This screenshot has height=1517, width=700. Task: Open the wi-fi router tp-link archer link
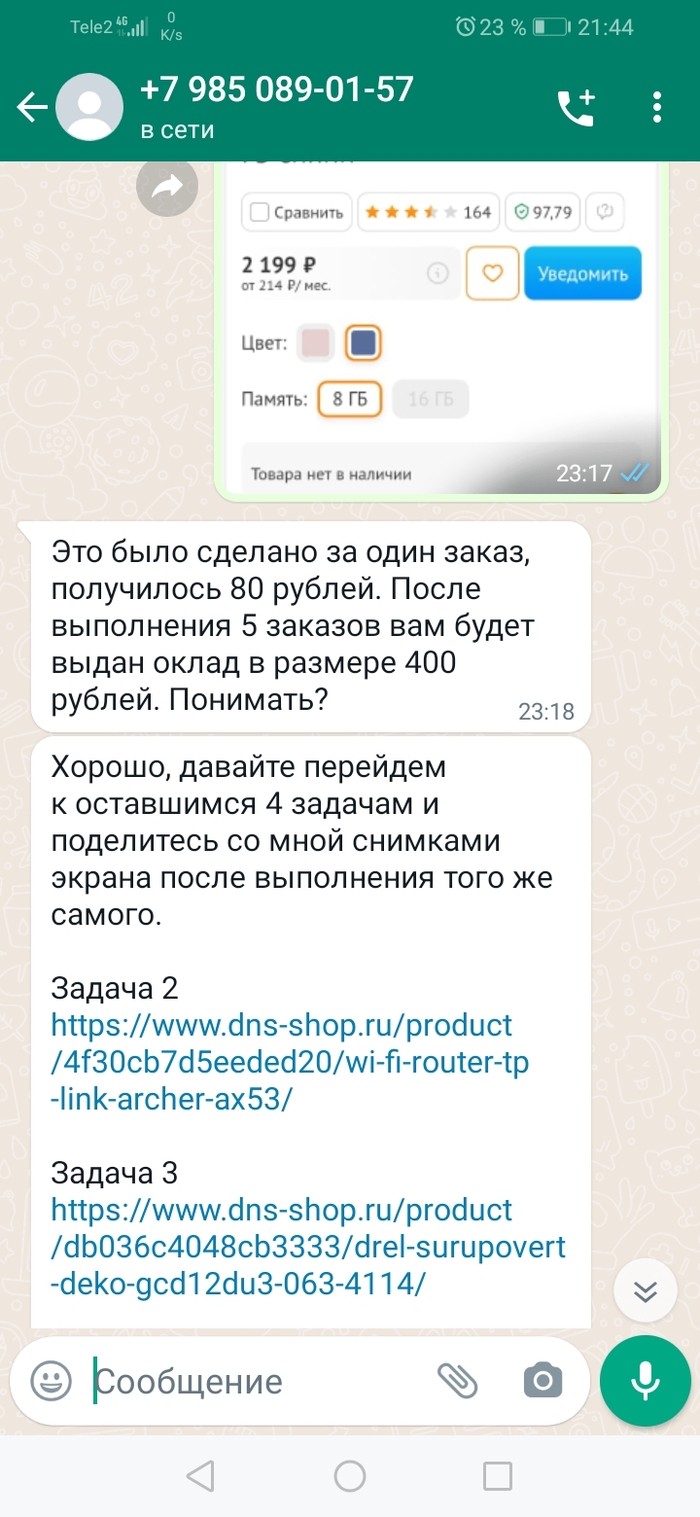click(x=289, y=1062)
